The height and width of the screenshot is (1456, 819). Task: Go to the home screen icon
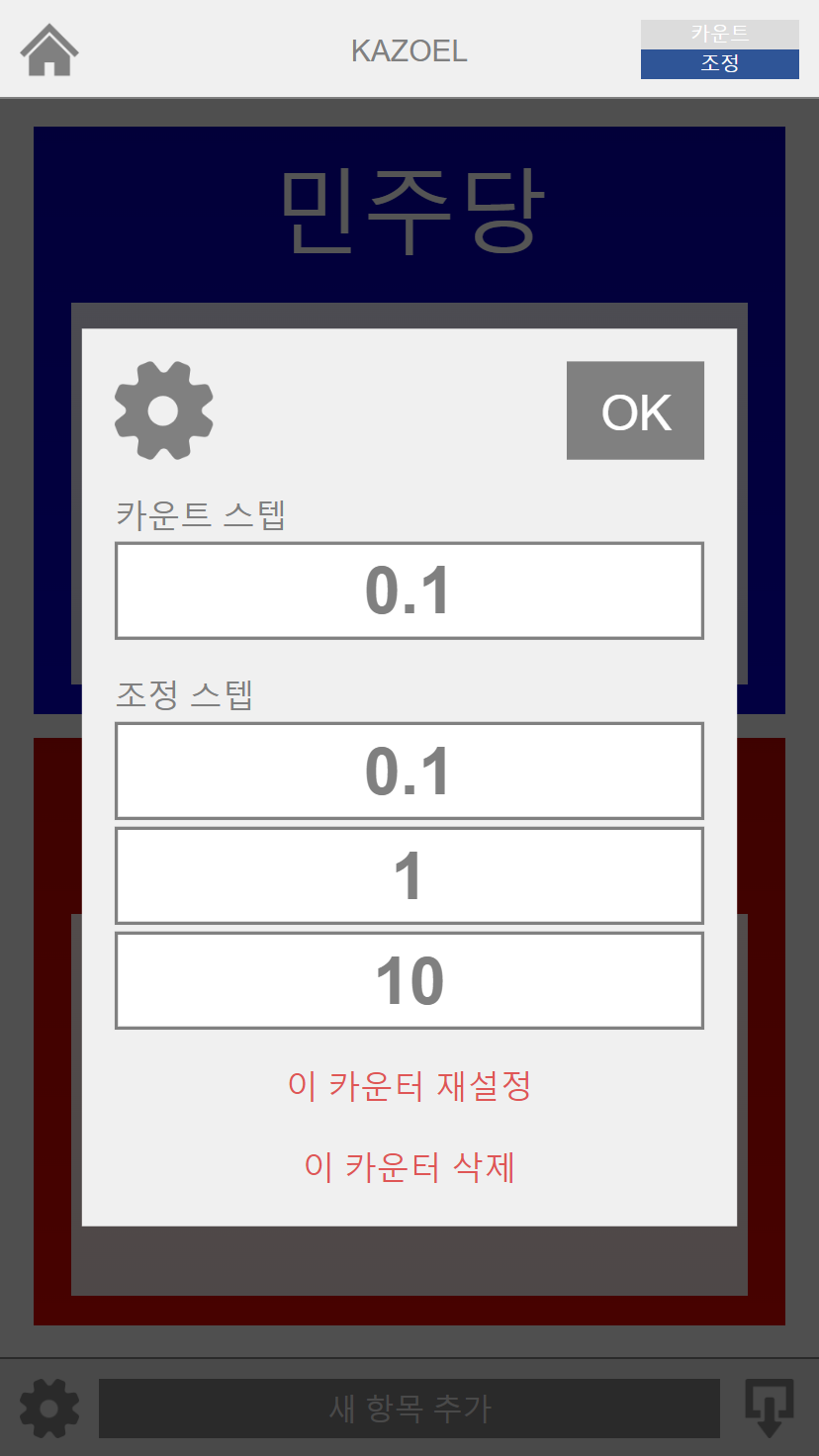pyautogui.click(x=49, y=49)
